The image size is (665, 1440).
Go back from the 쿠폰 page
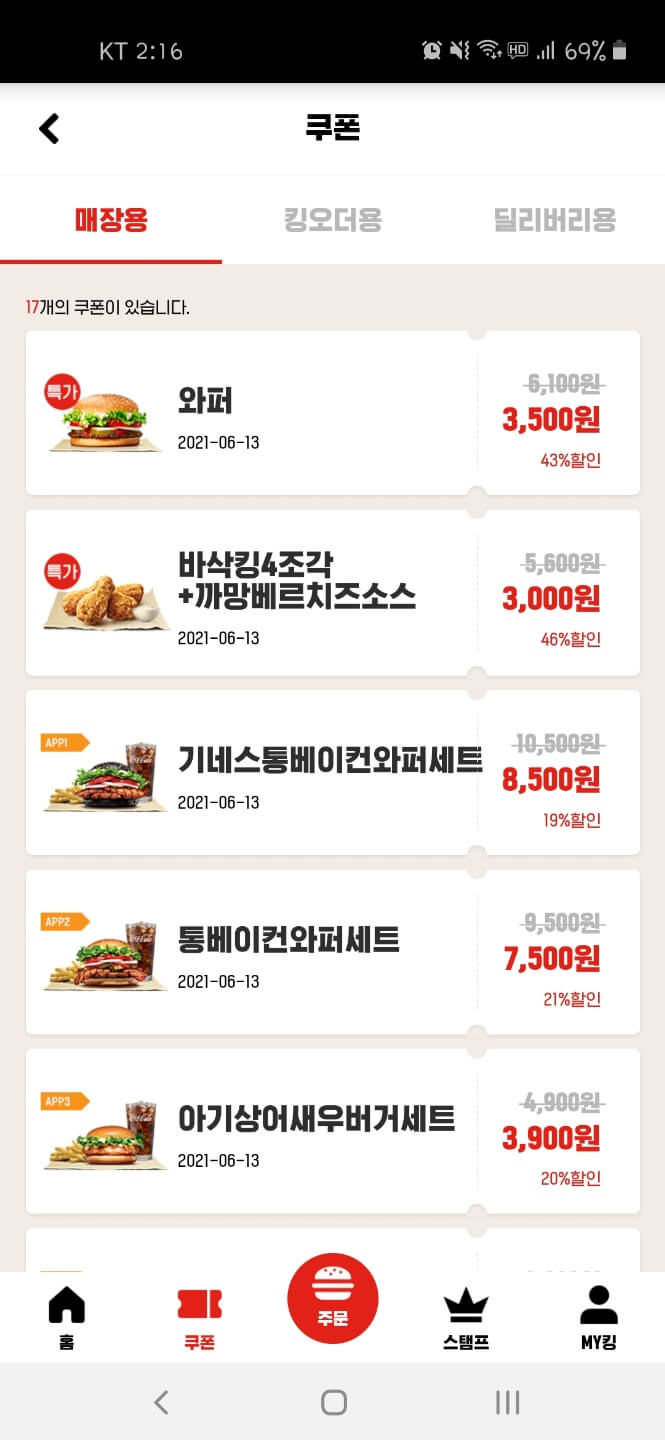tap(49, 129)
